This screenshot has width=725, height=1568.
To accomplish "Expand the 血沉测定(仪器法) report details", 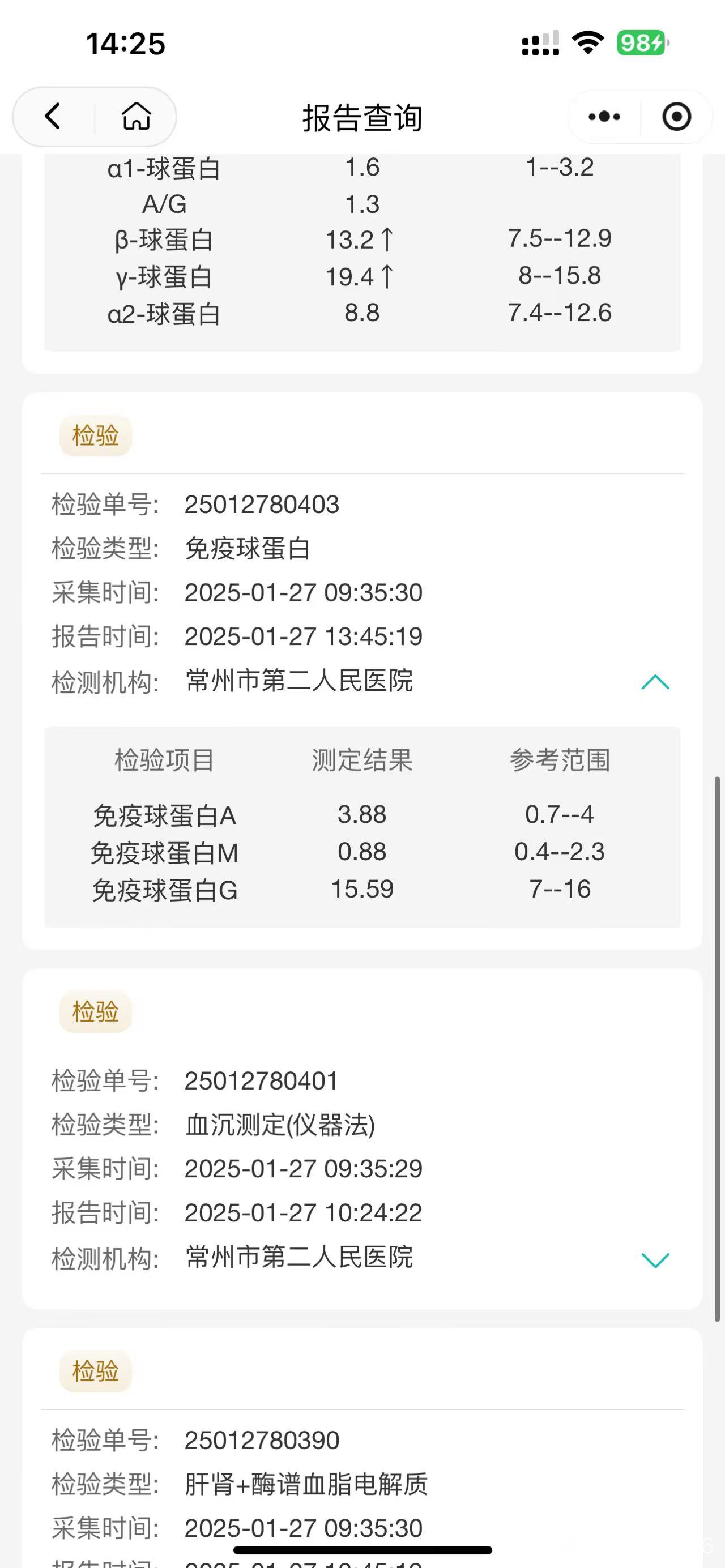I will coord(655,1259).
